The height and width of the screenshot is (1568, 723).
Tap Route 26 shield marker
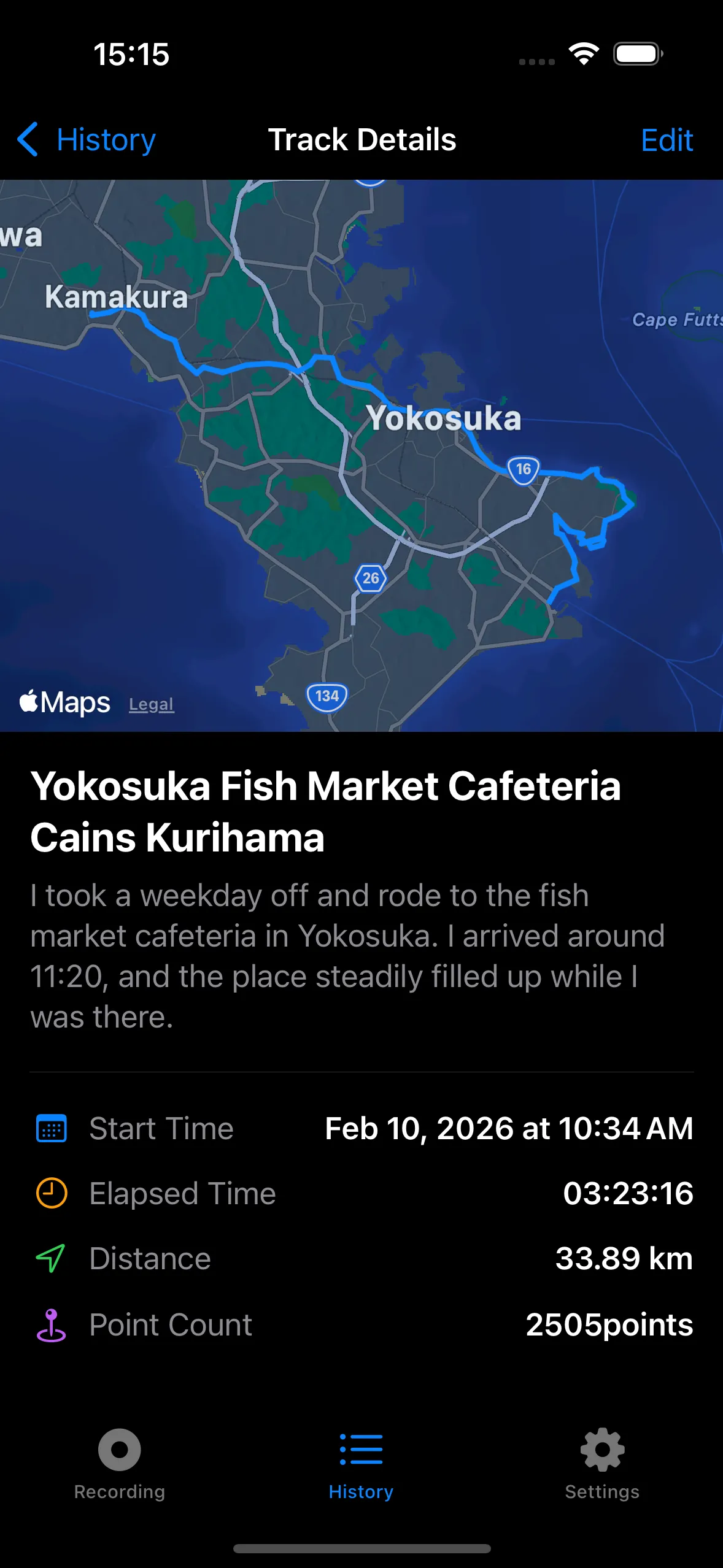coord(369,577)
